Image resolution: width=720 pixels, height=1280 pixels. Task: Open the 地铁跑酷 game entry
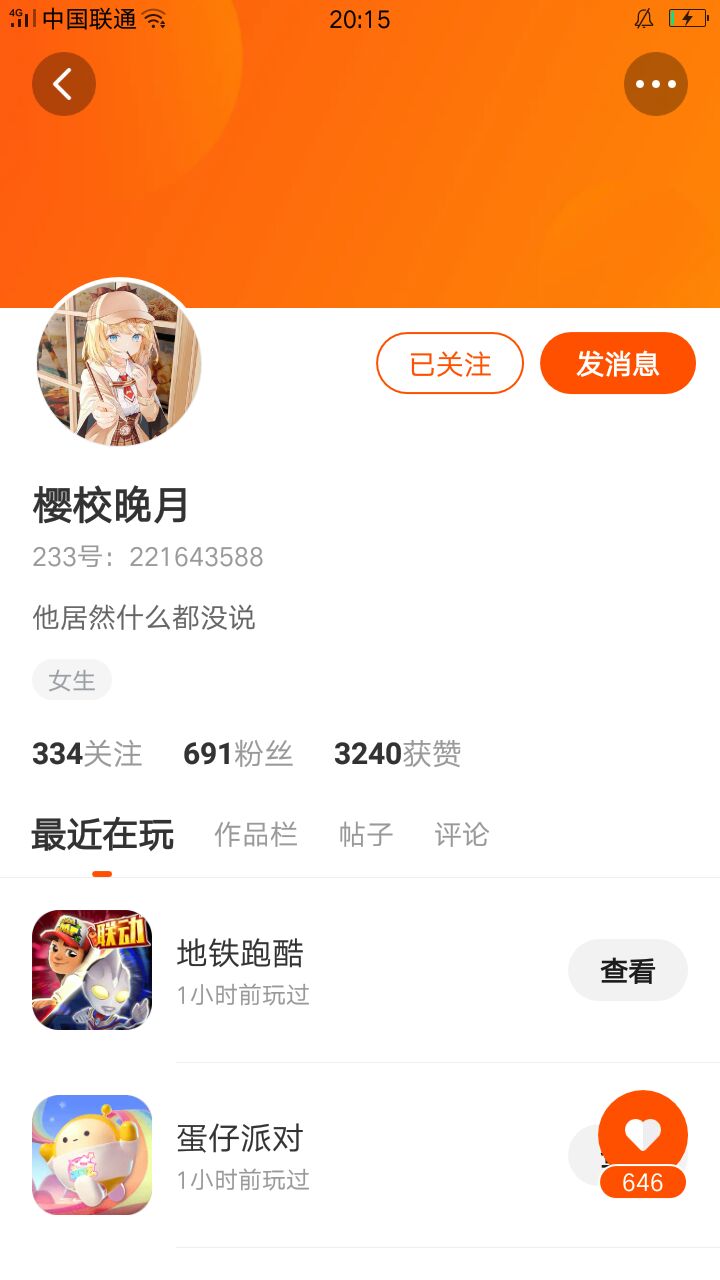(x=360, y=970)
